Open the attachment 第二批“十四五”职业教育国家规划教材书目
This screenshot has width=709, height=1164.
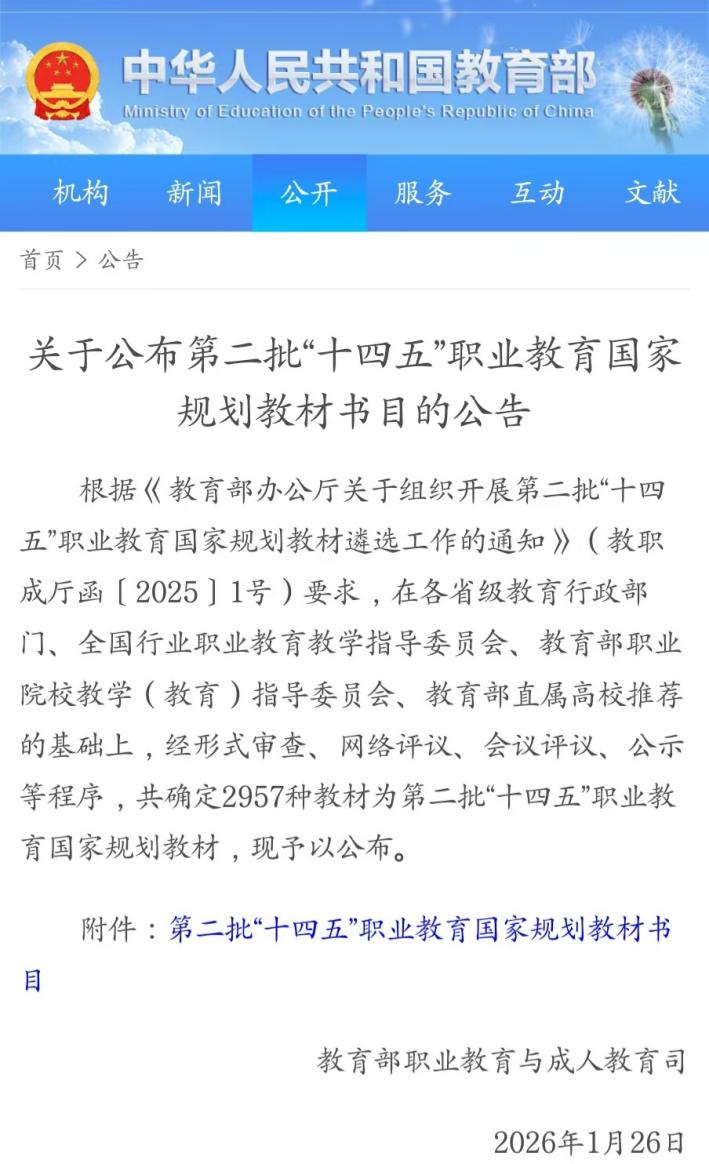[419, 929]
